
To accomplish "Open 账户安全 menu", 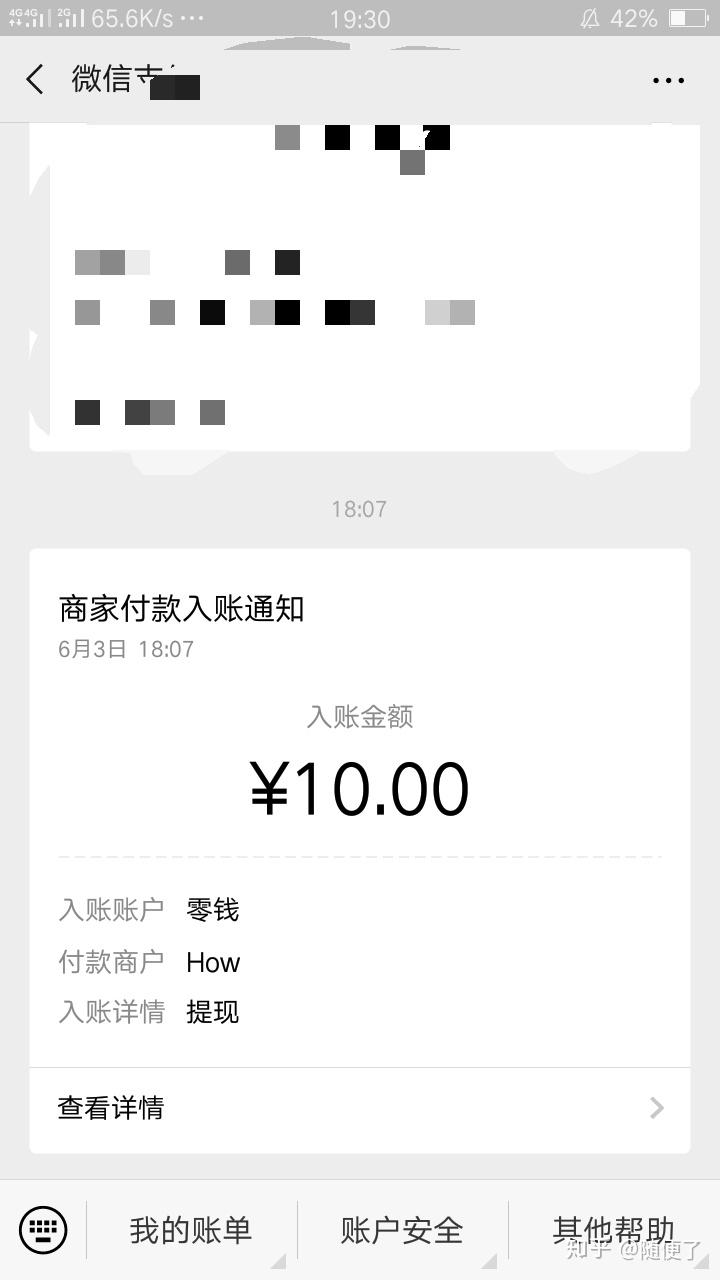I will [x=402, y=1230].
